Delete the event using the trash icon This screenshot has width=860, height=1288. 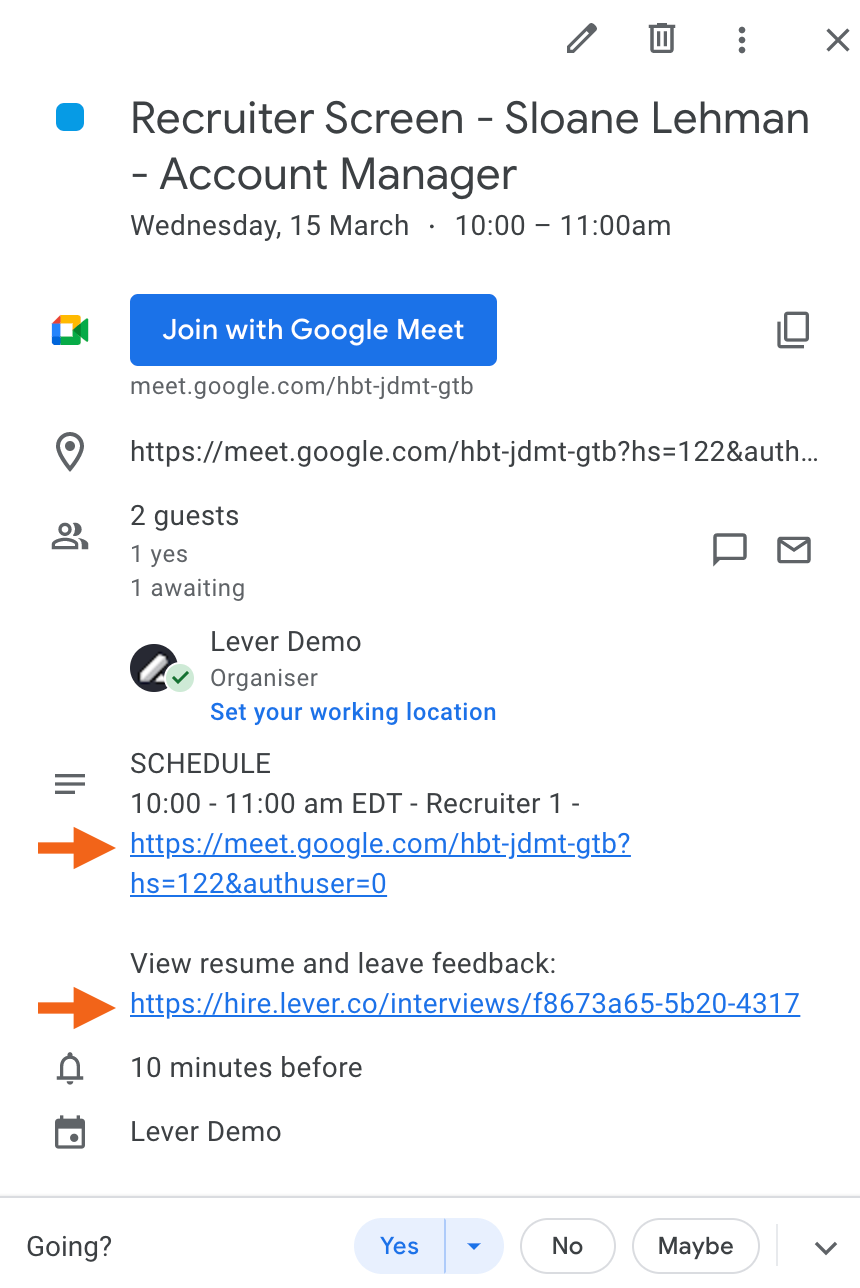(x=661, y=39)
